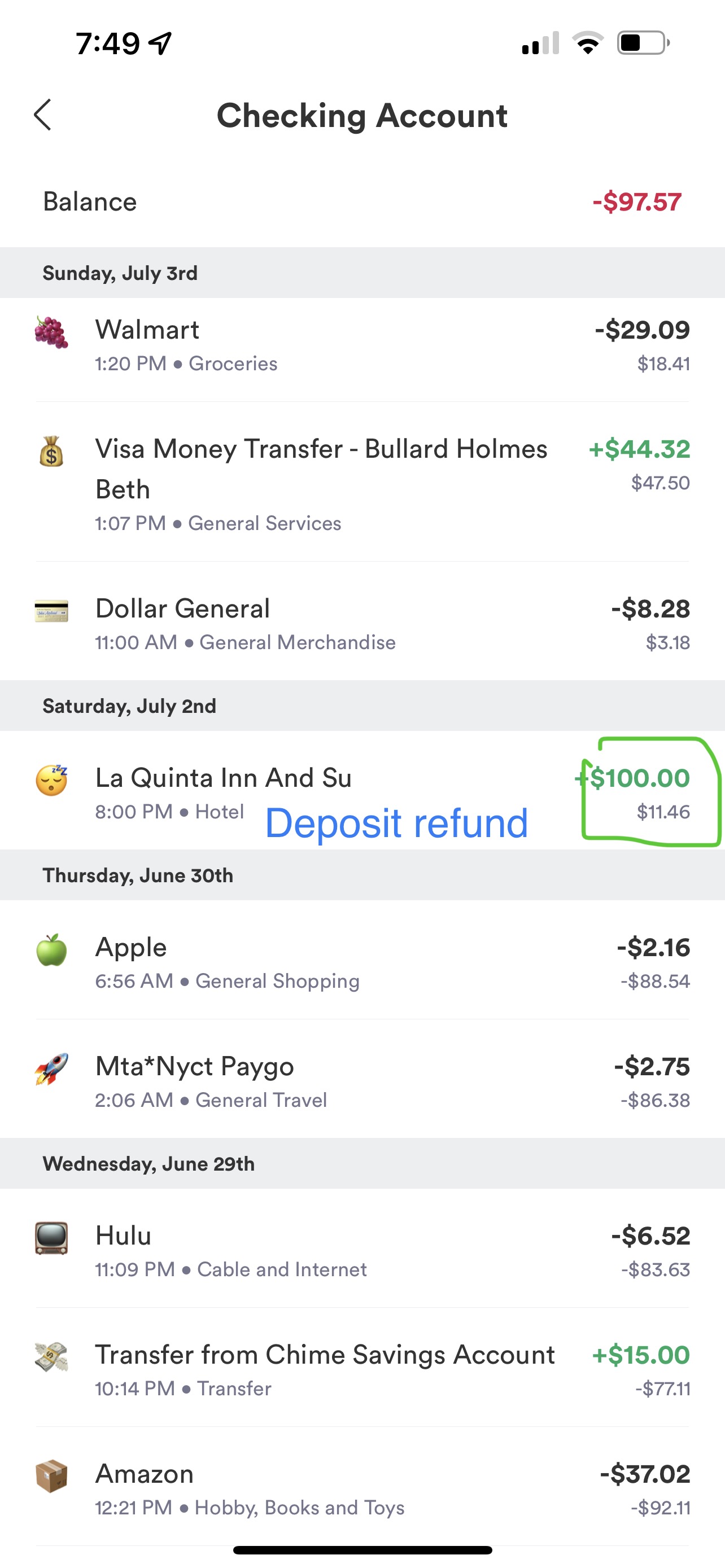Go back from Checking Account
This screenshot has height=1568, width=725.
point(42,115)
